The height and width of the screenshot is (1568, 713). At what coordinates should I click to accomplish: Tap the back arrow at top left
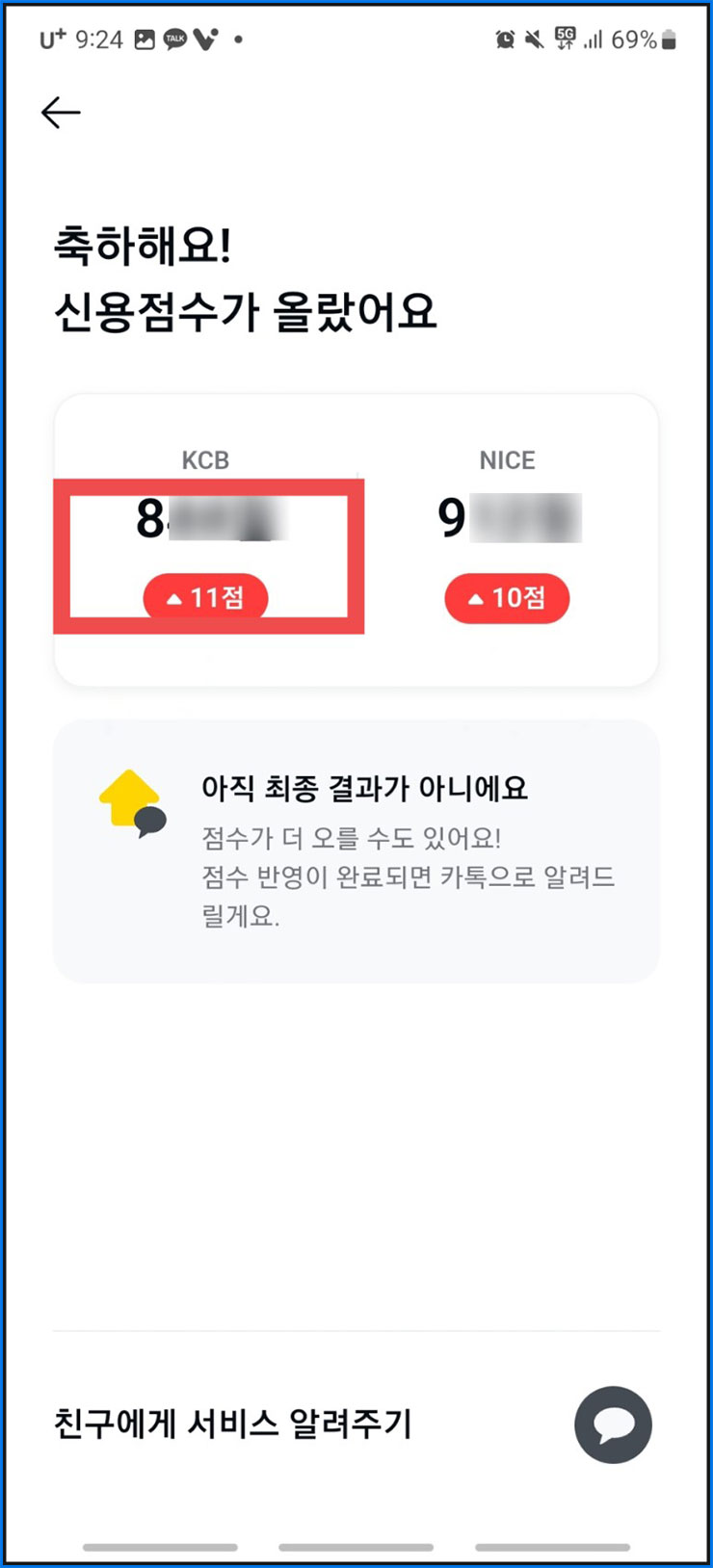[x=60, y=112]
